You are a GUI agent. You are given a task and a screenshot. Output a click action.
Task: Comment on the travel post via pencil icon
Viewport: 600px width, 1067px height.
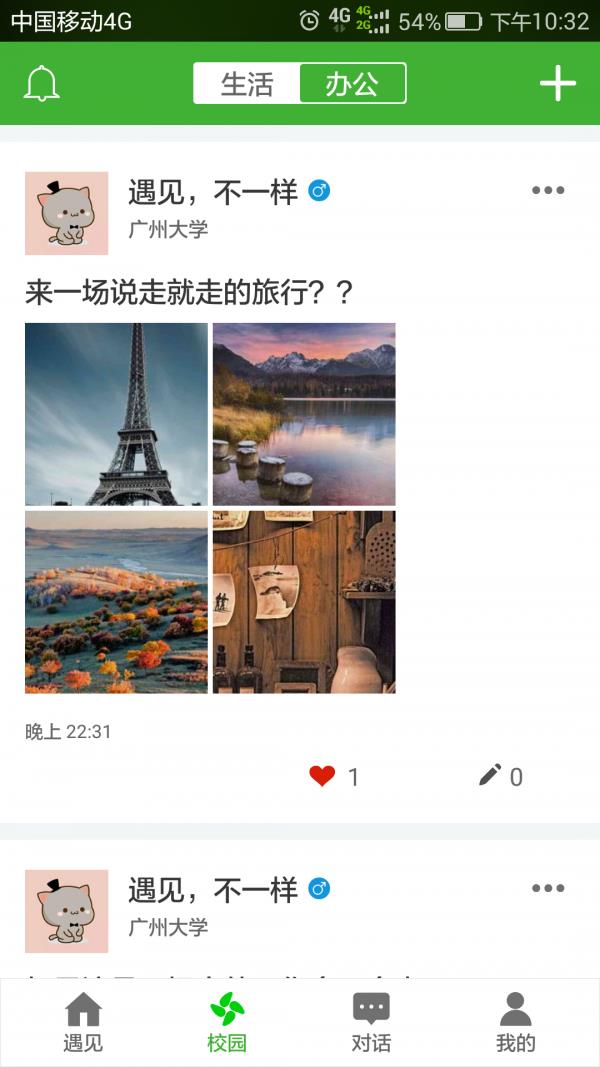[x=490, y=775]
